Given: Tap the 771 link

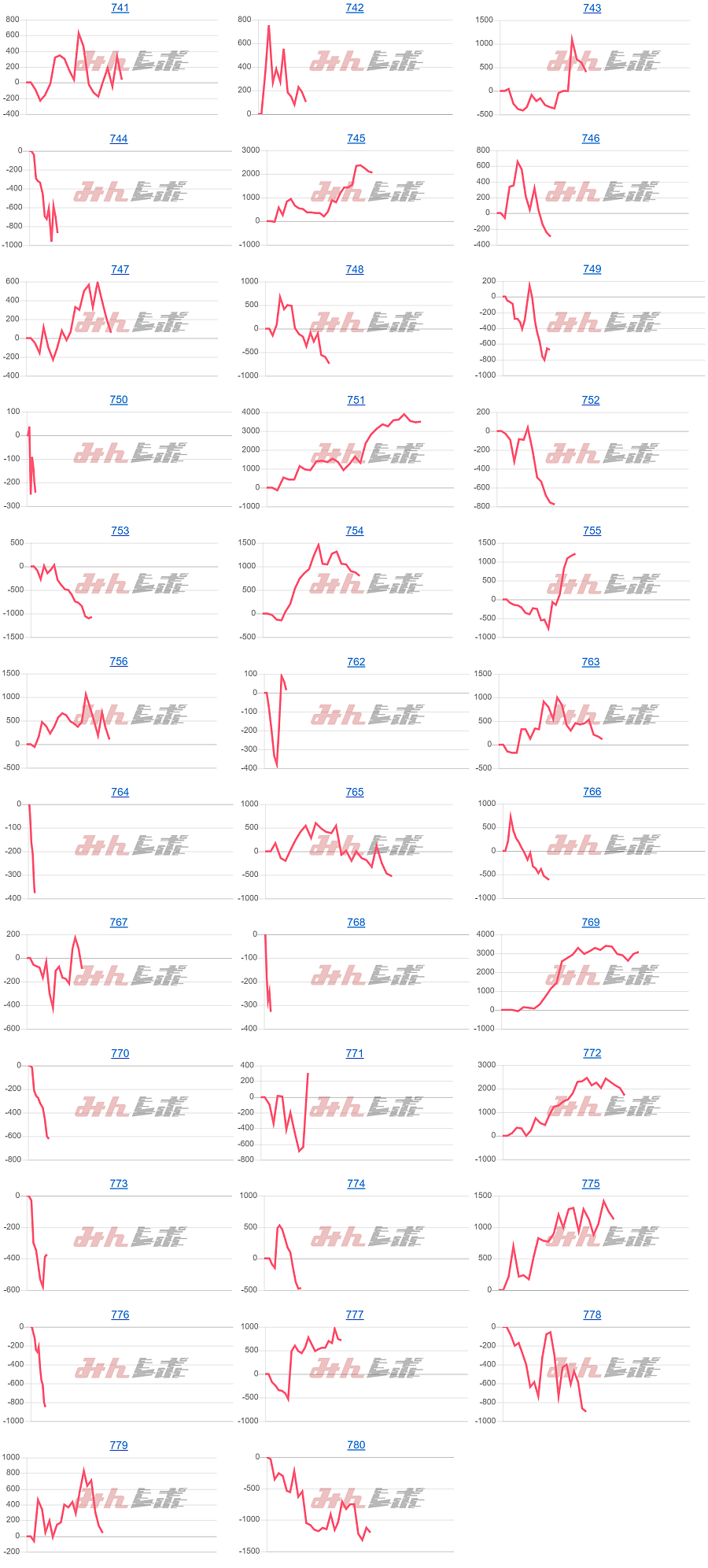Looking at the screenshot, I should tap(355, 1053).
